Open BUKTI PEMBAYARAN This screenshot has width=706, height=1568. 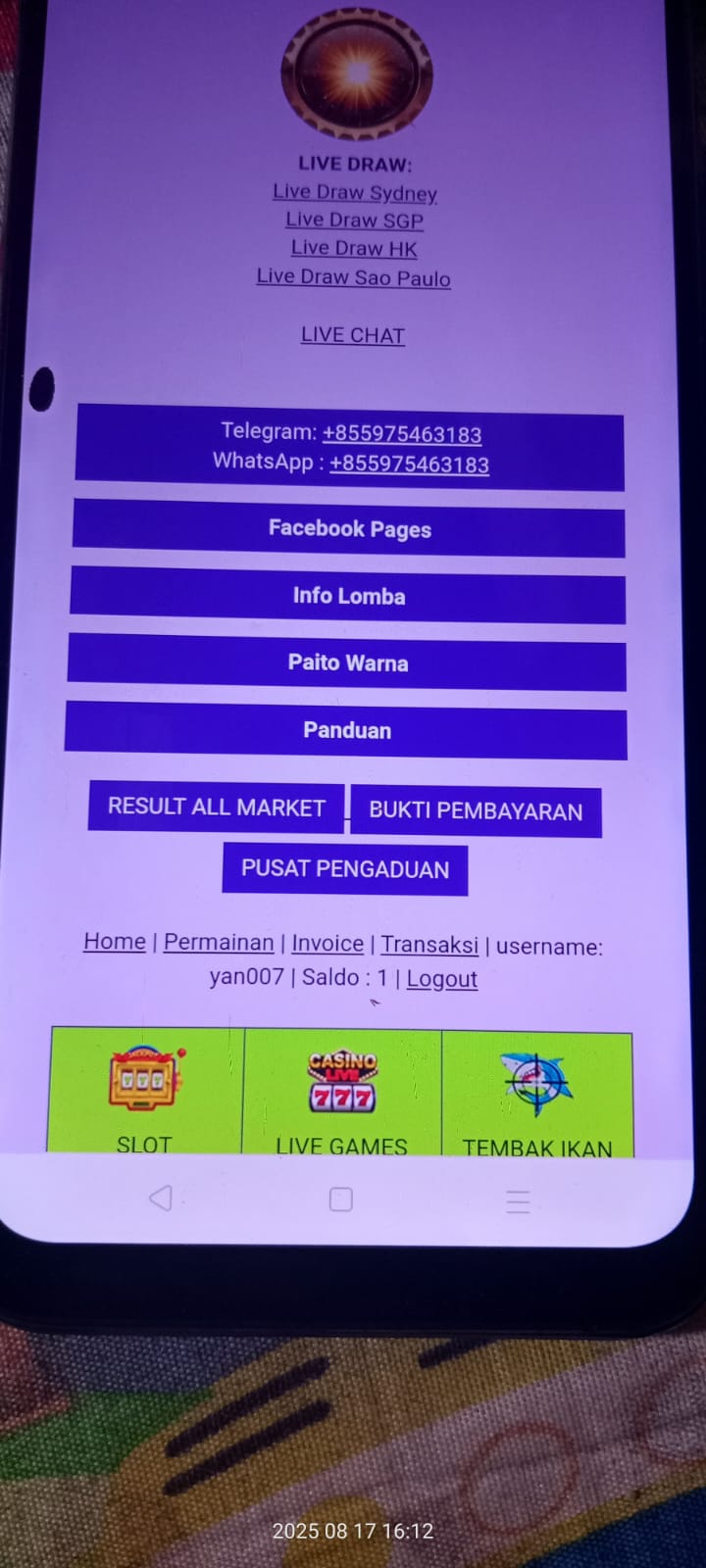click(x=476, y=811)
